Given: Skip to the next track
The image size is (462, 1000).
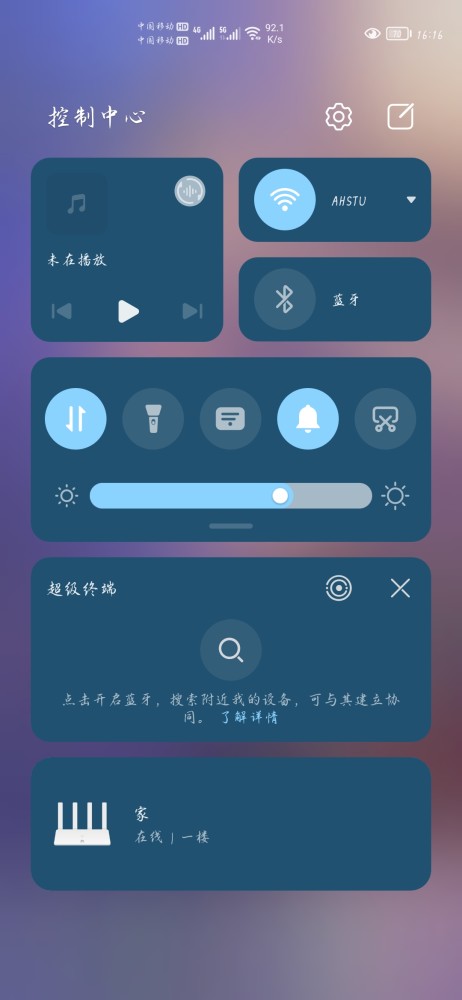Looking at the screenshot, I should tap(192, 311).
